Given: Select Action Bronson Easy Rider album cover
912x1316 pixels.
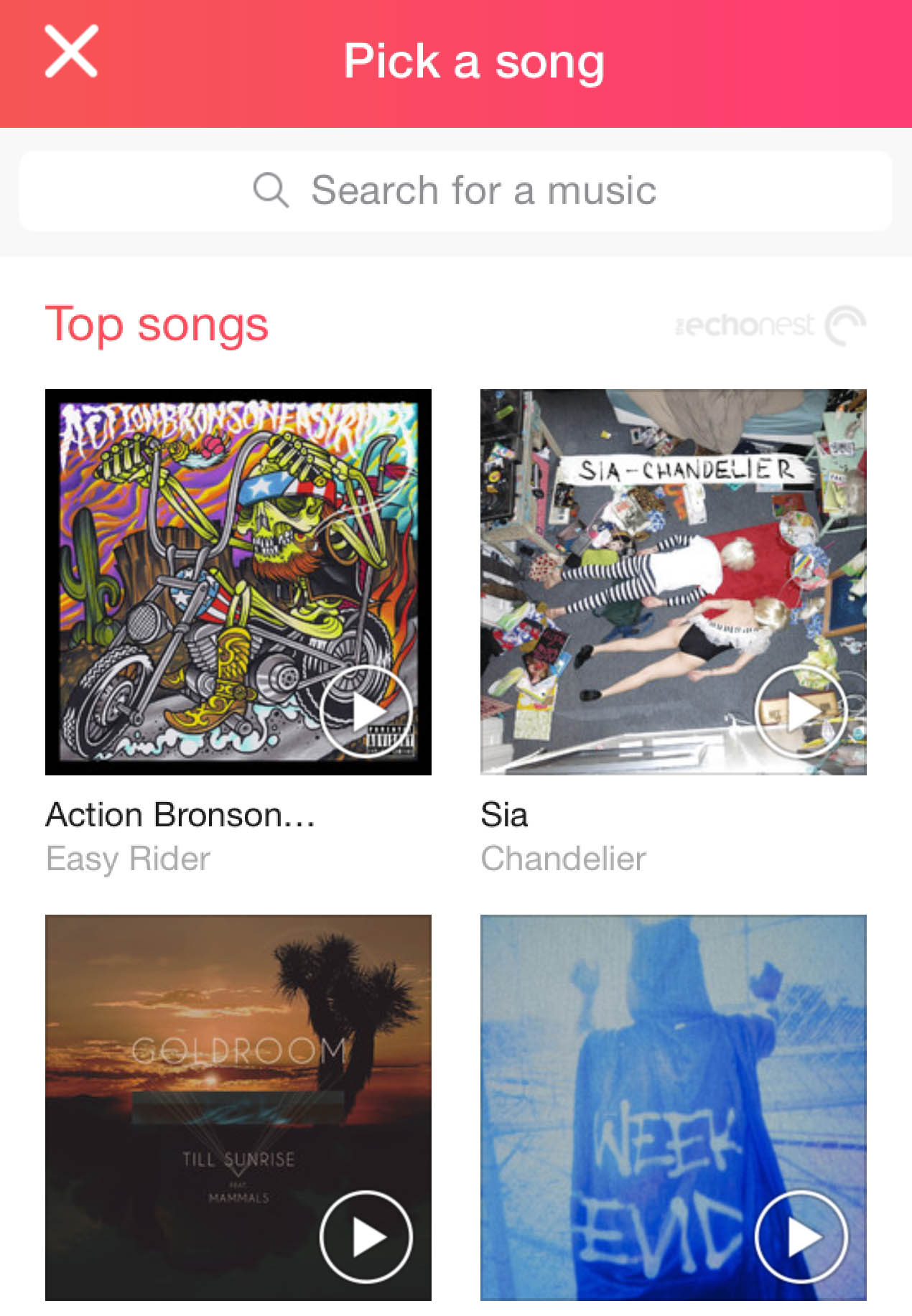Looking at the screenshot, I should click(215, 546).
